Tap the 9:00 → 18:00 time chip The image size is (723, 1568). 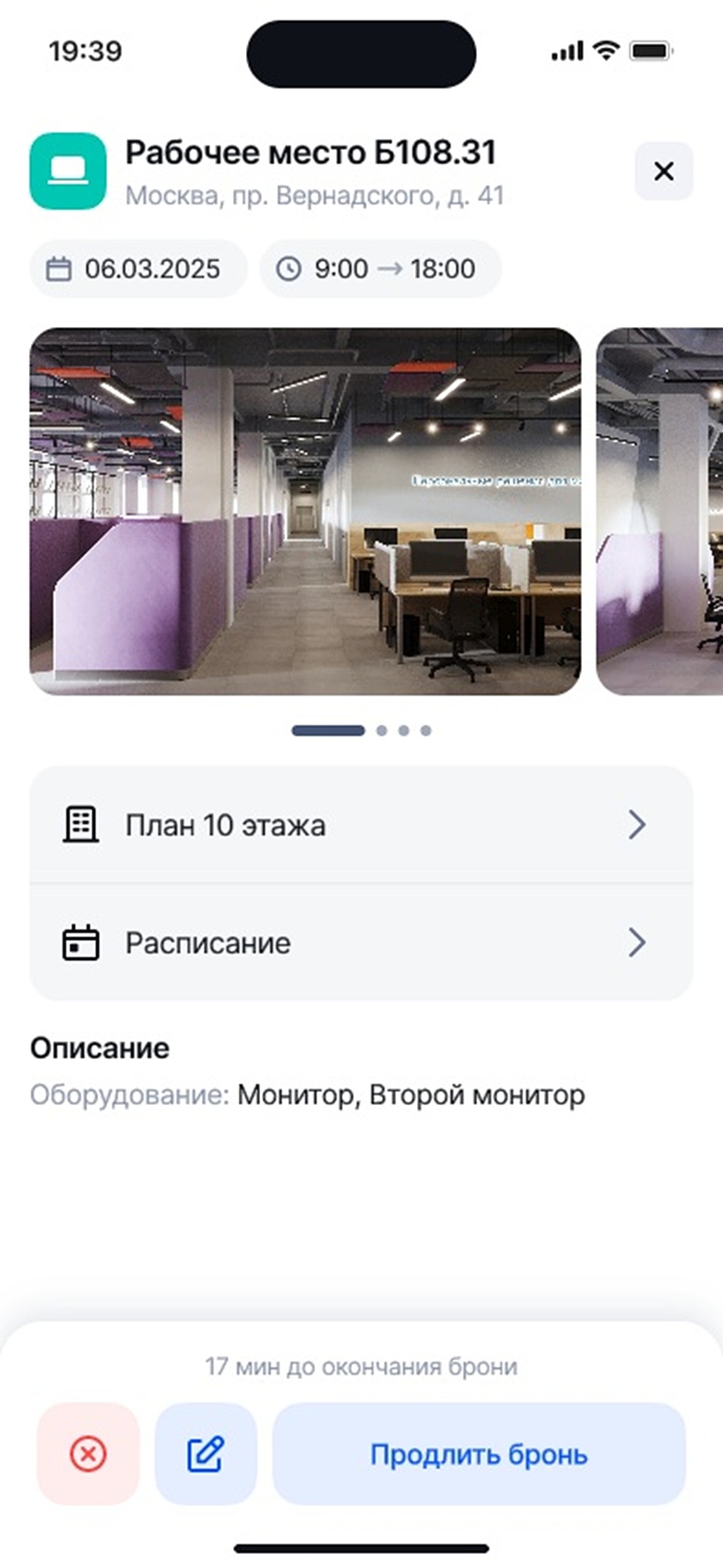coord(380,268)
